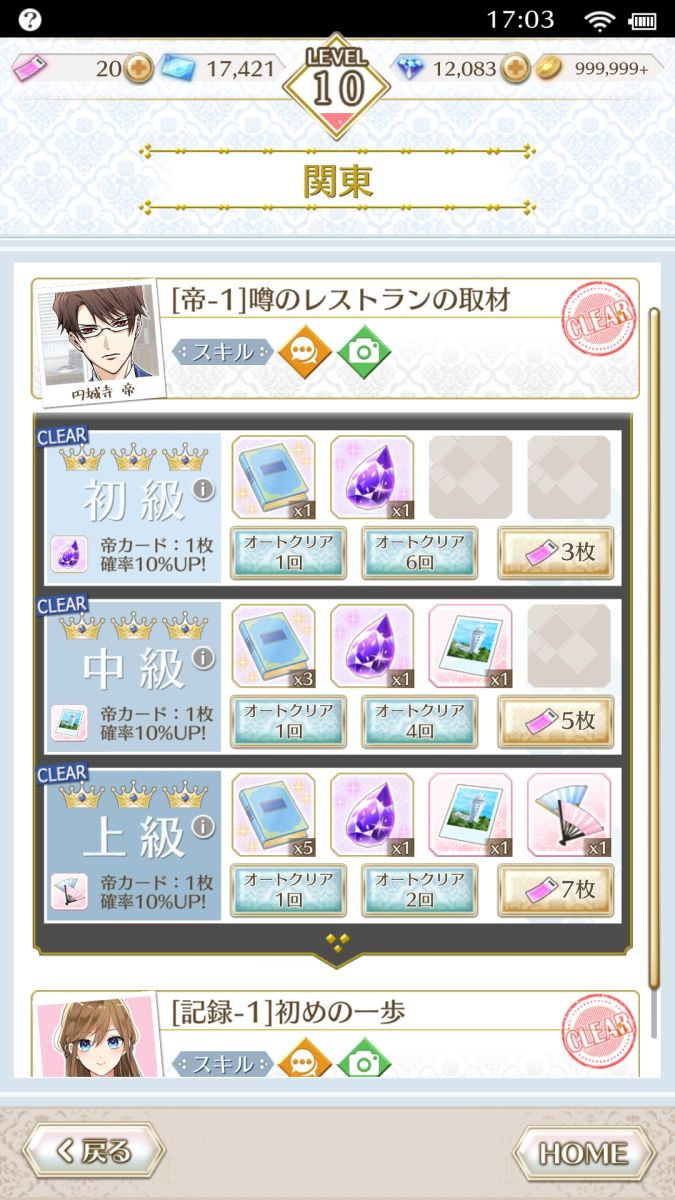The height and width of the screenshot is (1200, 675).
Task: Go back with the 戻る button
Action: 93,1152
